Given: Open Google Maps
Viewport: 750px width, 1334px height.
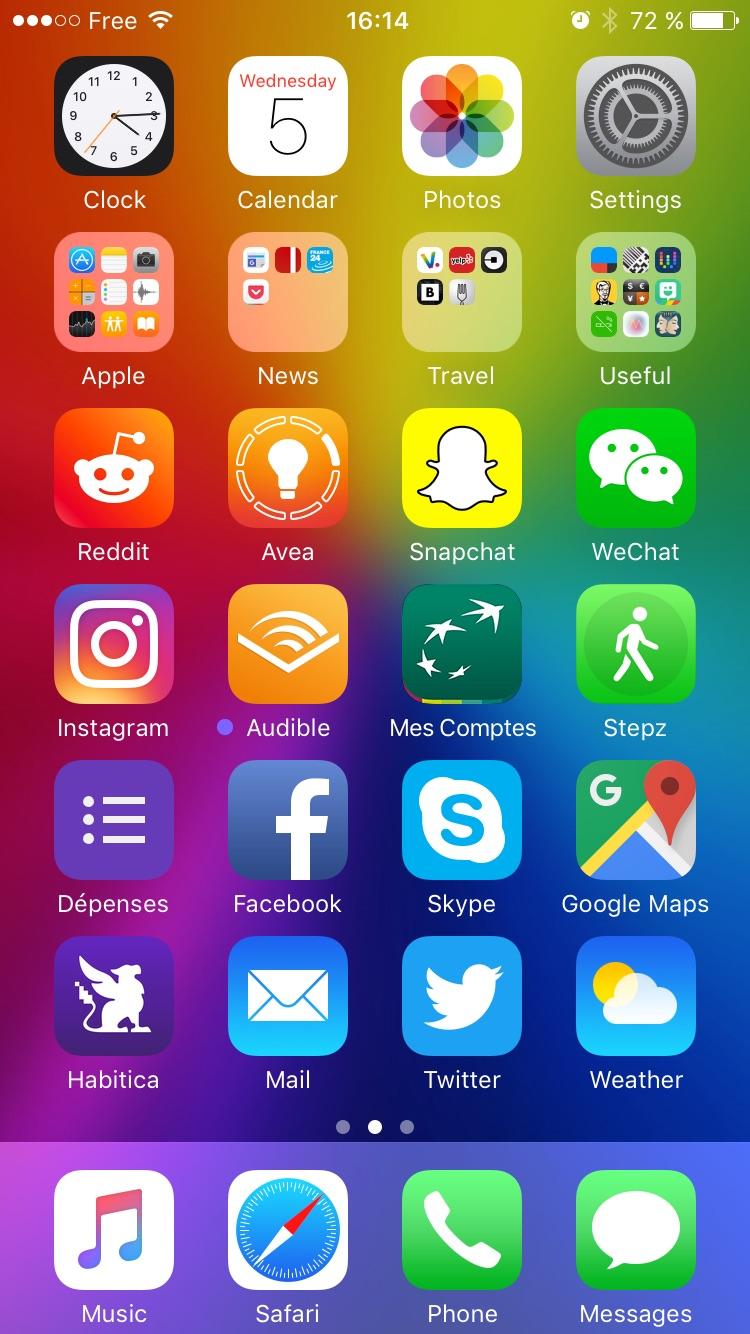Looking at the screenshot, I should 635,819.
